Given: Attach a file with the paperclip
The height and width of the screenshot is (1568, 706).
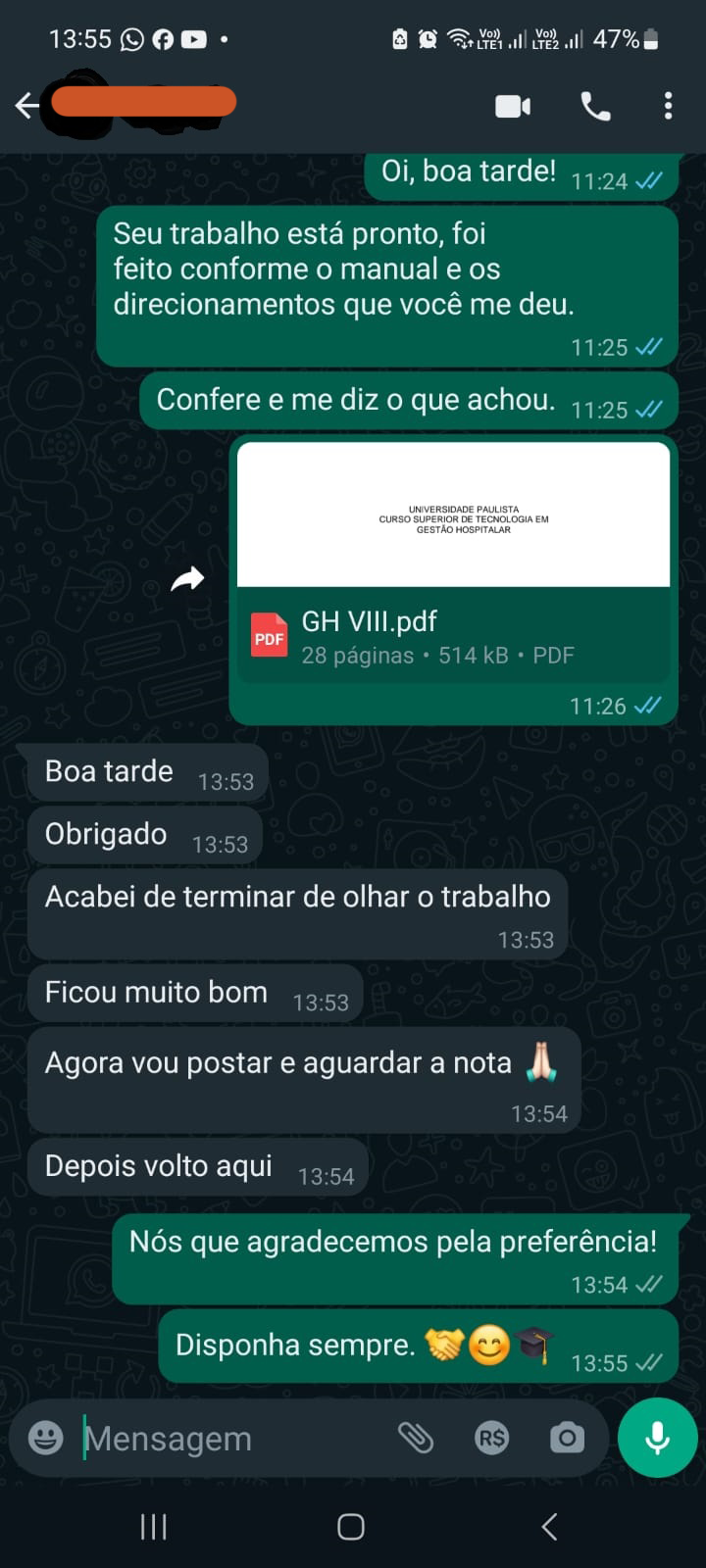Looking at the screenshot, I should pos(416,1438).
